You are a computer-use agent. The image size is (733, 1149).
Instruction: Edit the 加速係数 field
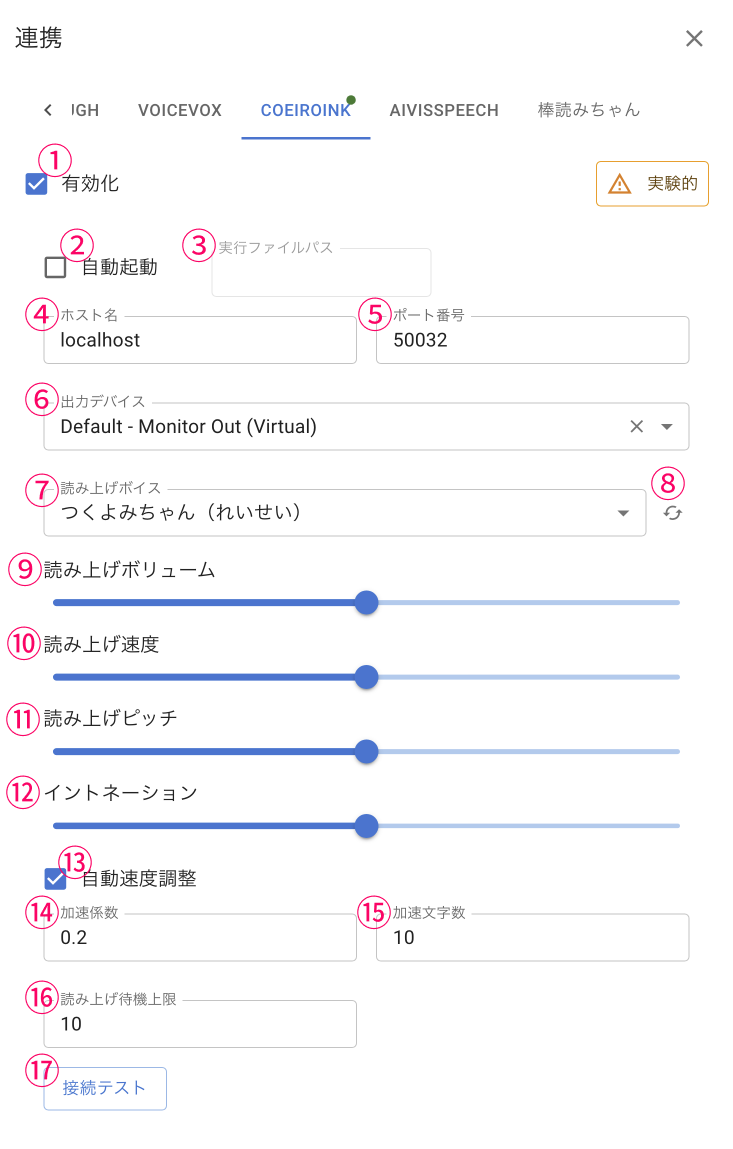[200, 938]
